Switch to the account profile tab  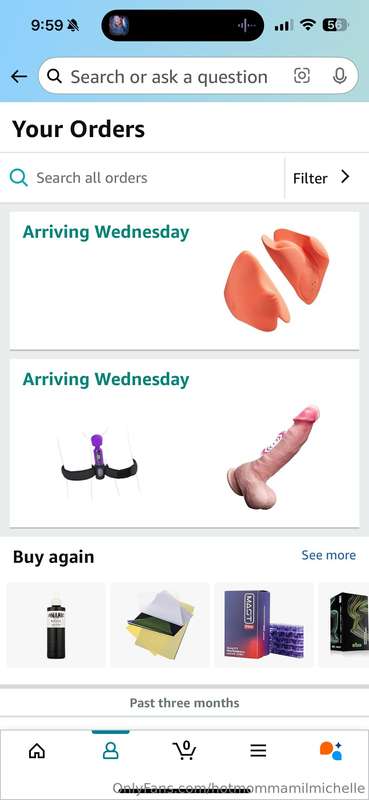(x=110, y=751)
